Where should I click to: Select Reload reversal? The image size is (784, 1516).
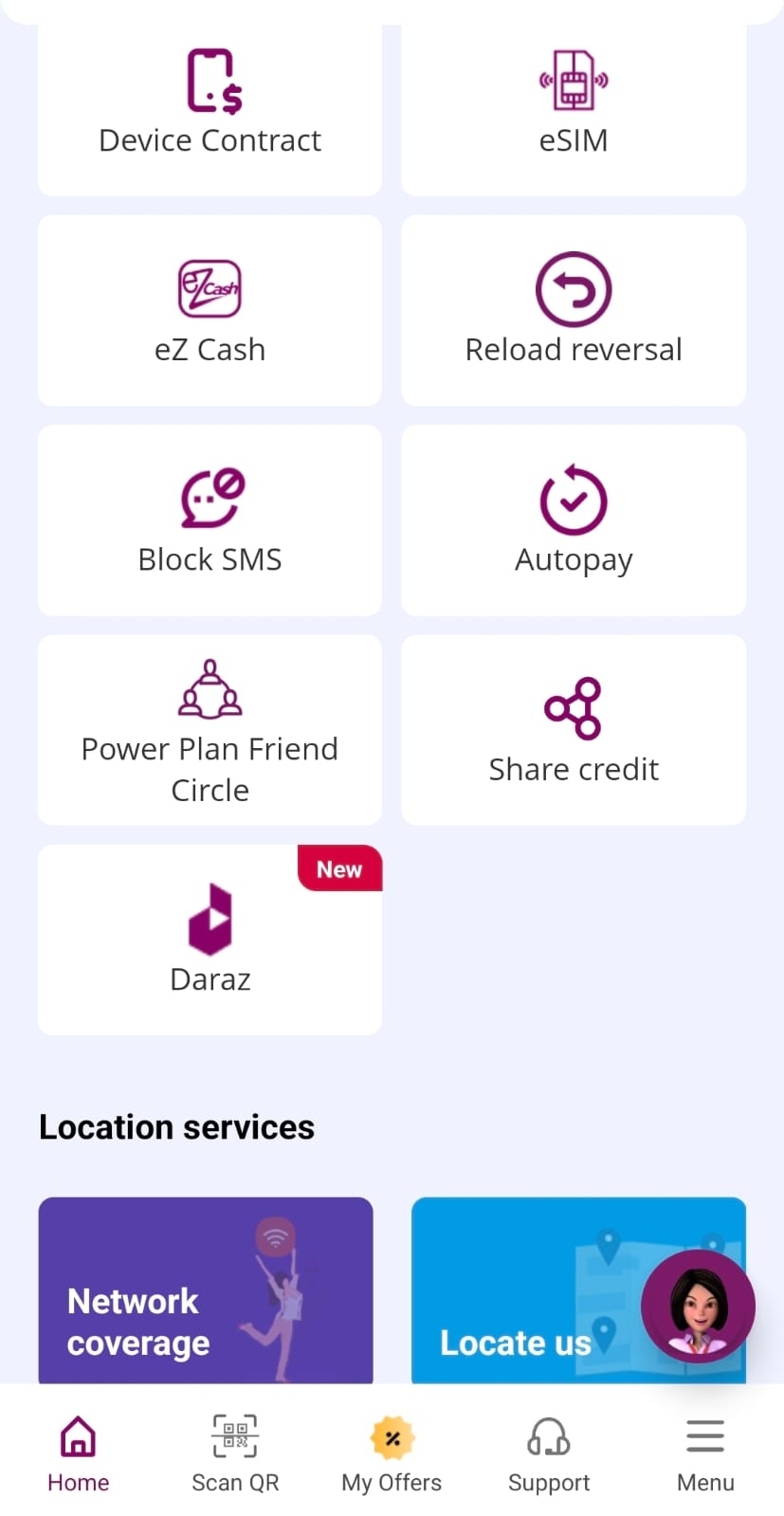click(574, 311)
